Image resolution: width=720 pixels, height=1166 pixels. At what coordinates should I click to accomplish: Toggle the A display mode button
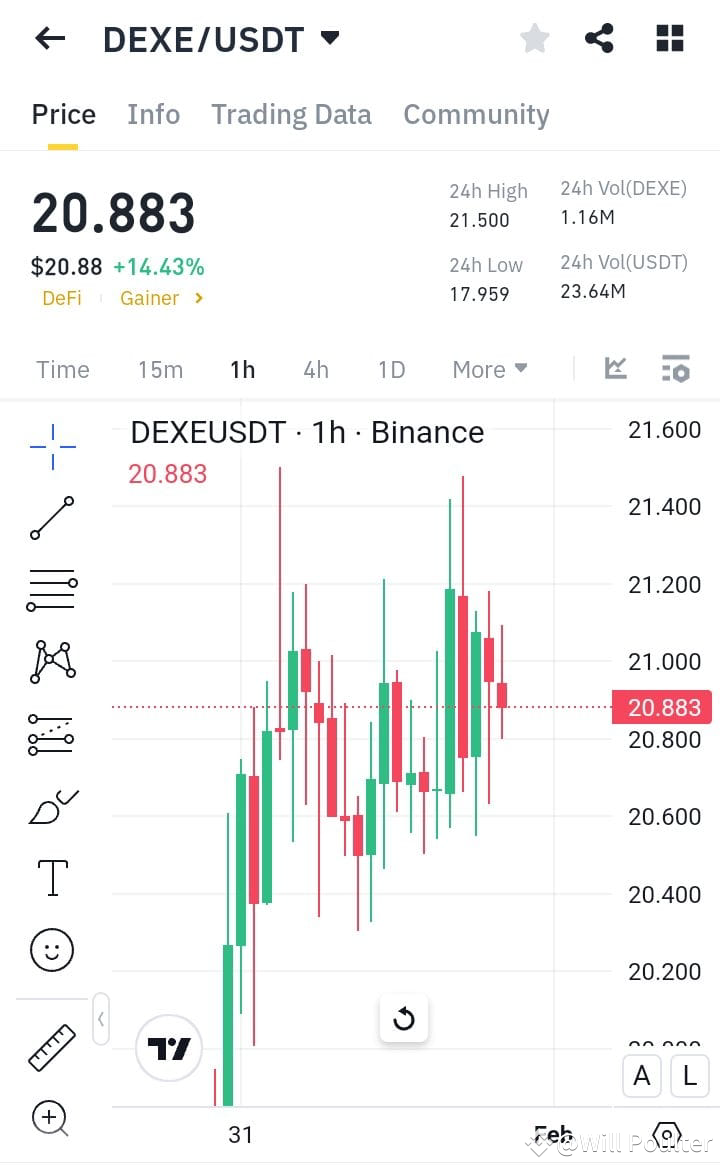(x=641, y=1076)
